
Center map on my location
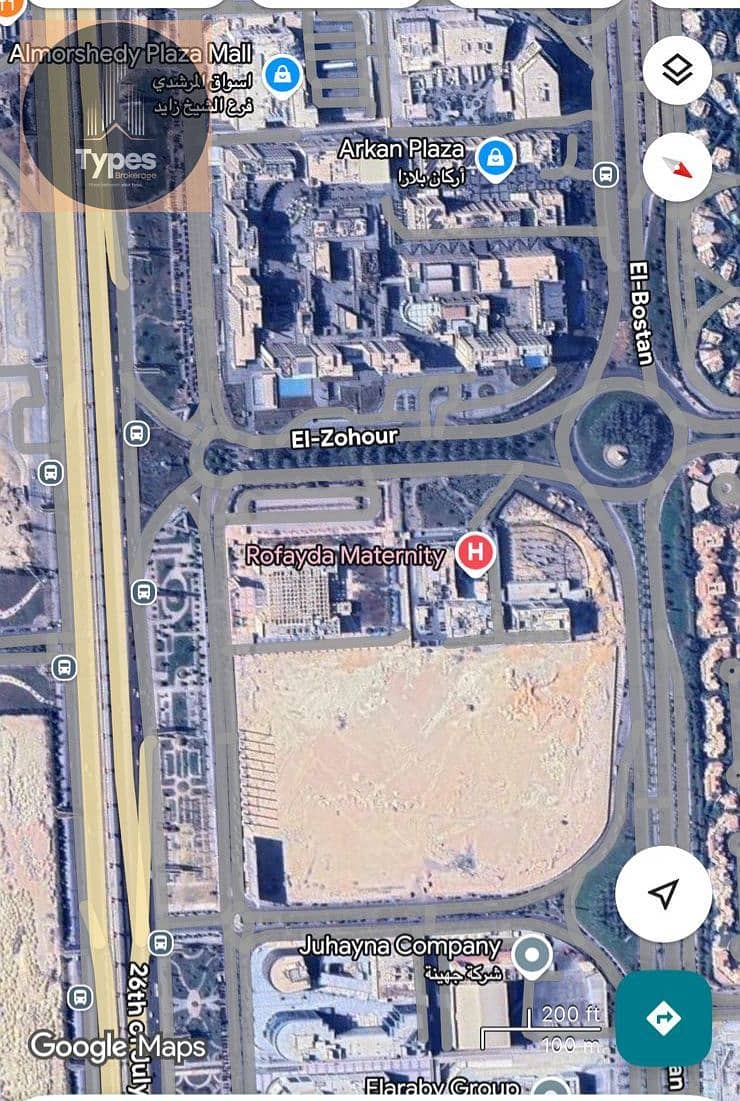[663, 893]
